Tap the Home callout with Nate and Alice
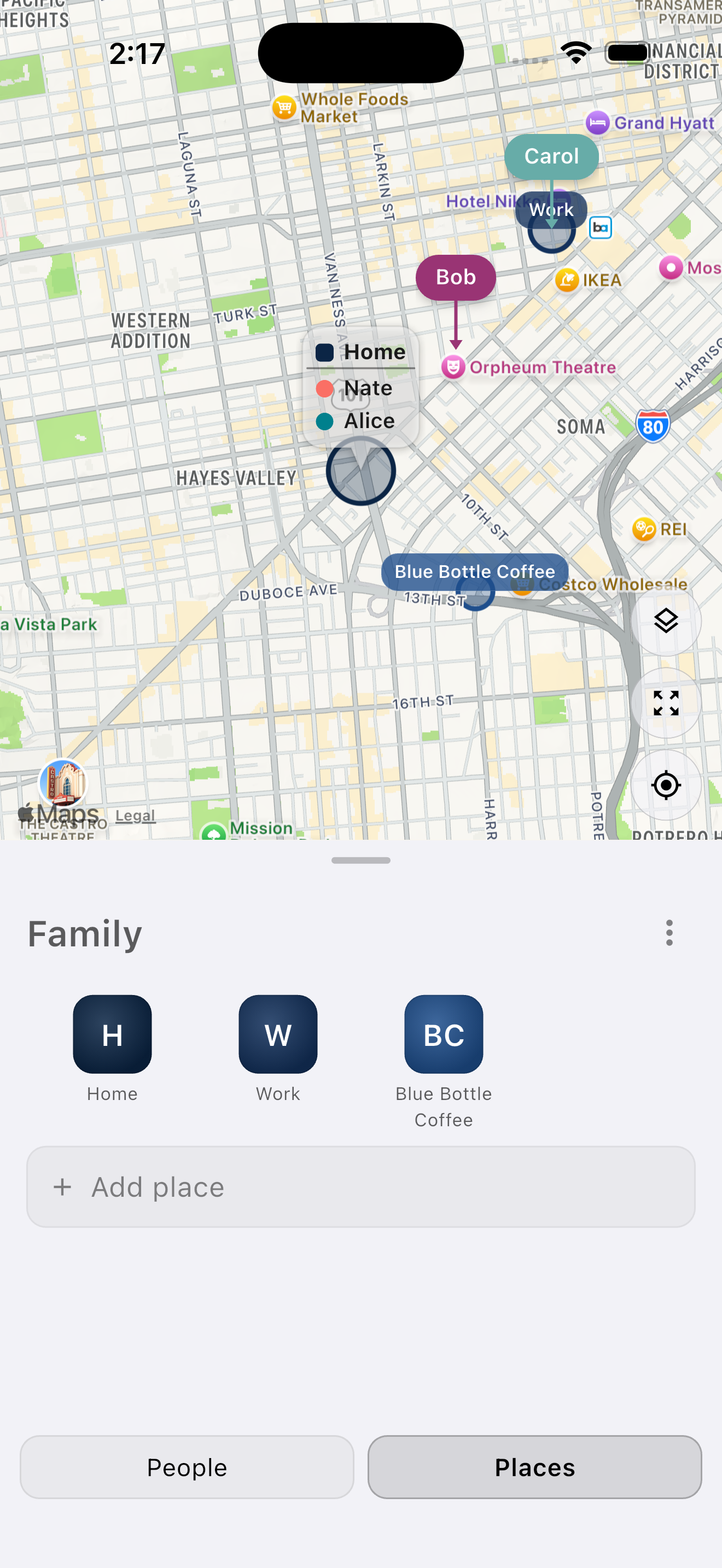 [x=360, y=387]
